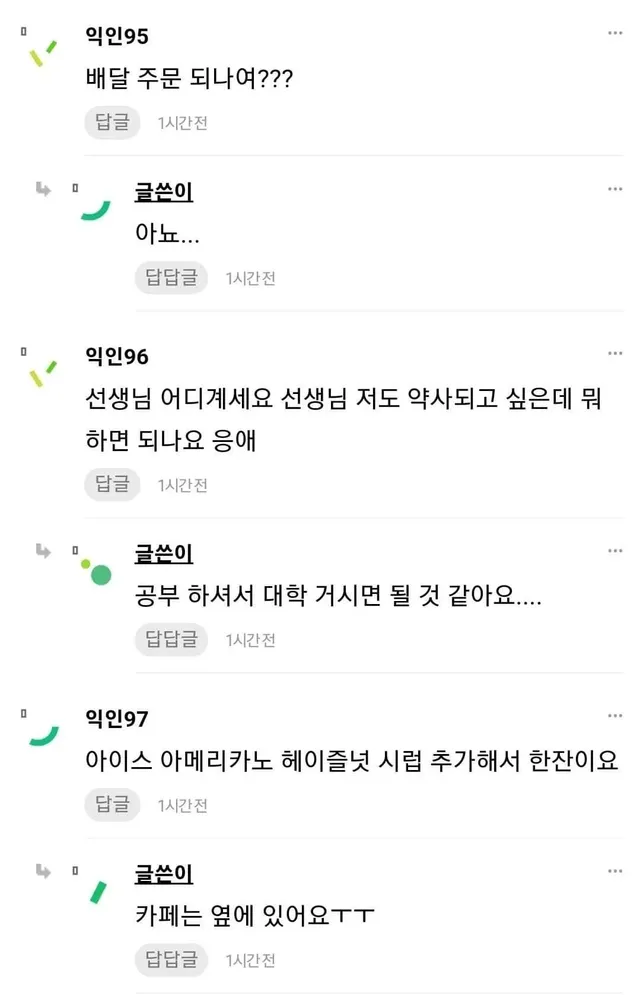Screen dimensions: 640x995
Task: Tap 답답글 under the '공부 하셔서' reply
Action: [x=171, y=639]
